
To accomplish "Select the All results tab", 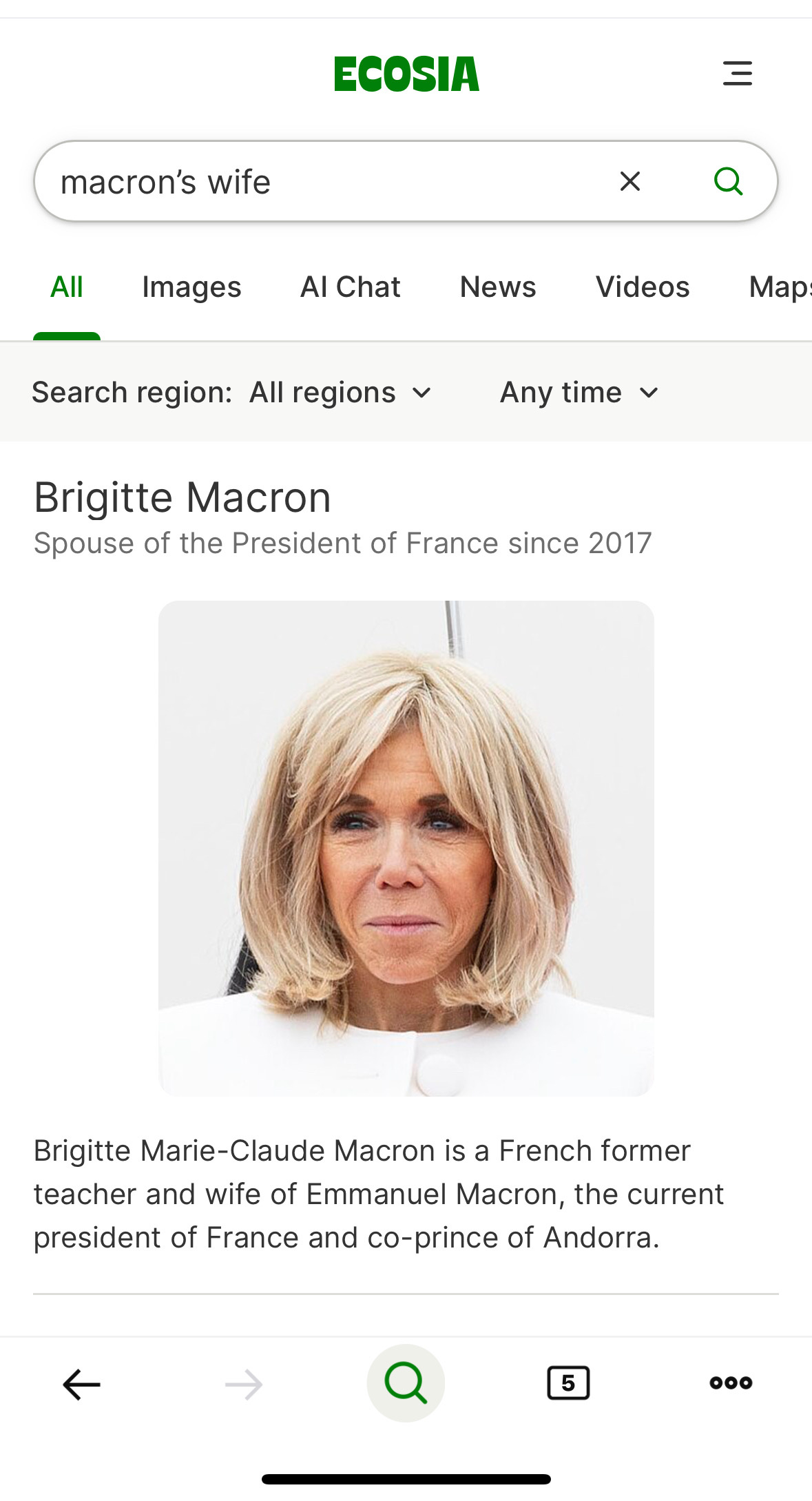I will pos(67,287).
